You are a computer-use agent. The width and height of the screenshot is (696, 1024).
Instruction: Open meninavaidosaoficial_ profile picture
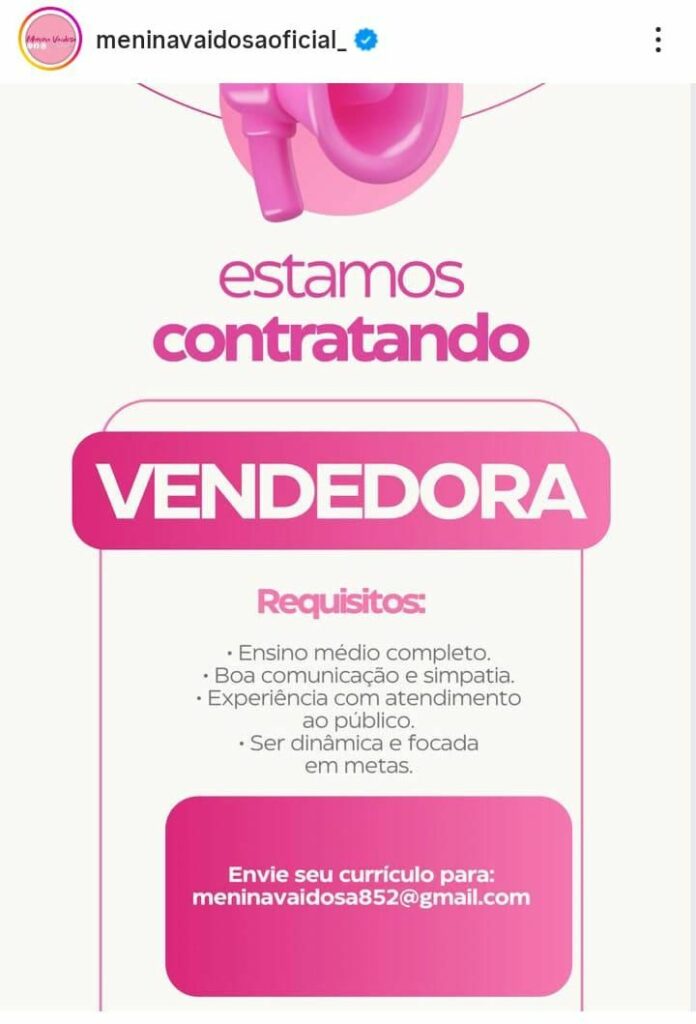coord(50,39)
